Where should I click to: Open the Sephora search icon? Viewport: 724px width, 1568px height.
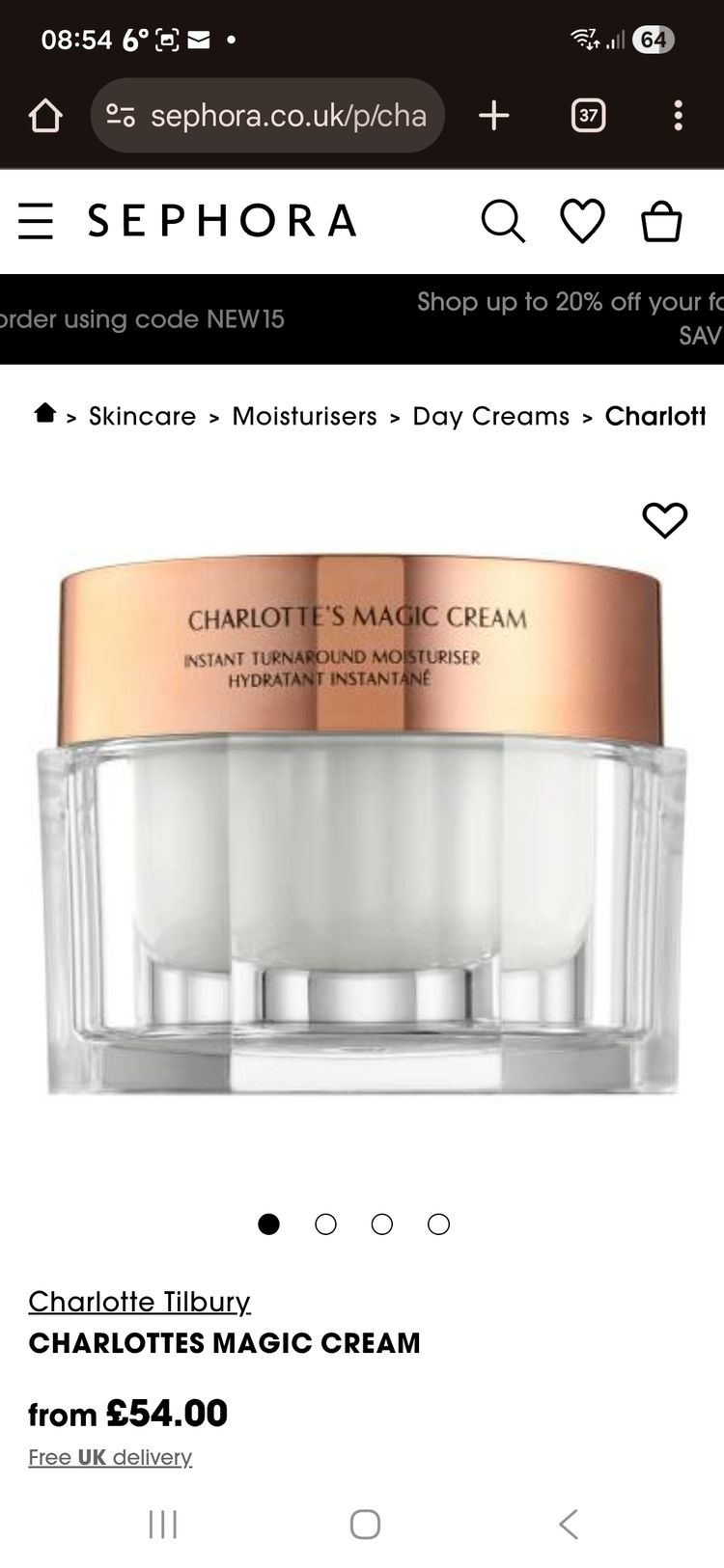503,221
